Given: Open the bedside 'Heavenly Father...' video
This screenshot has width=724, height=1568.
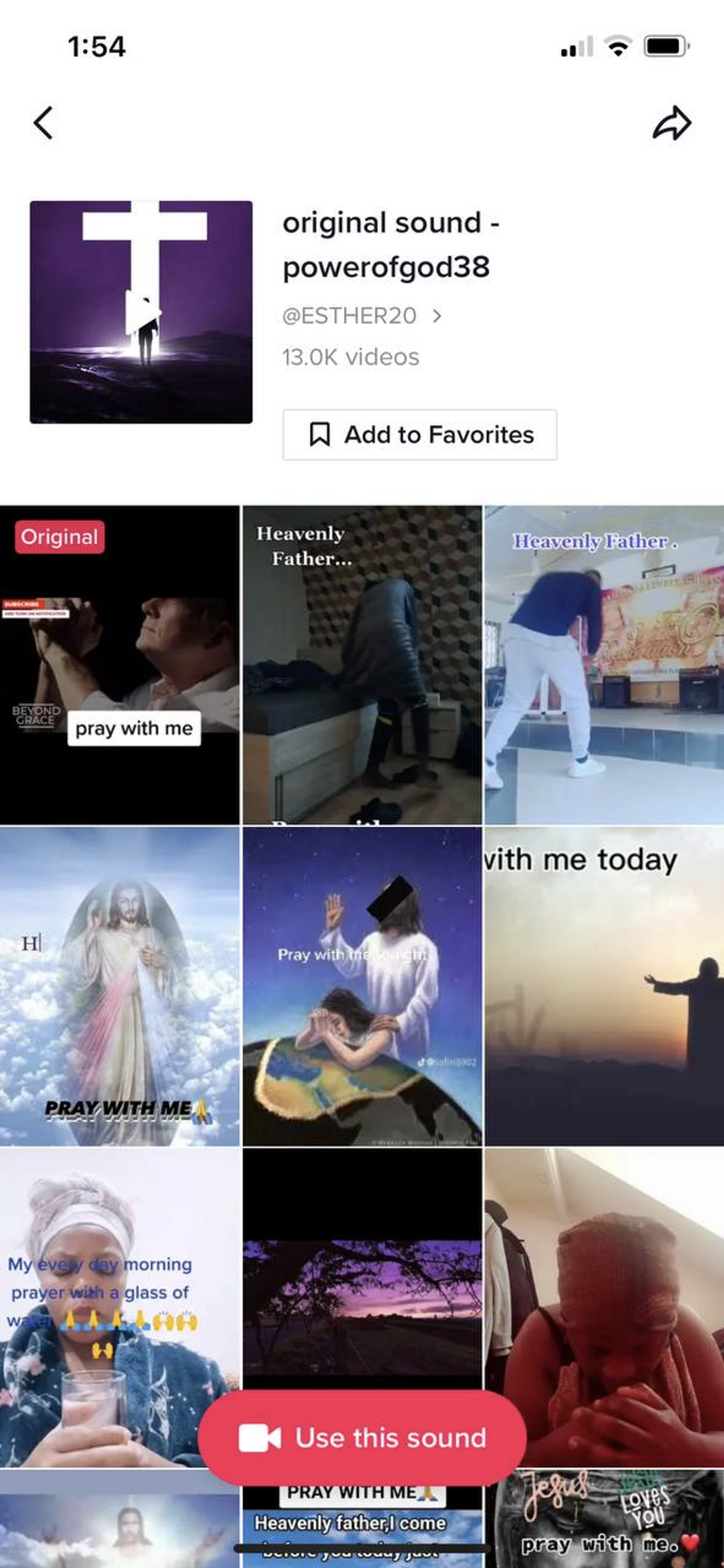Looking at the screenshot, I should pos(362,665).
